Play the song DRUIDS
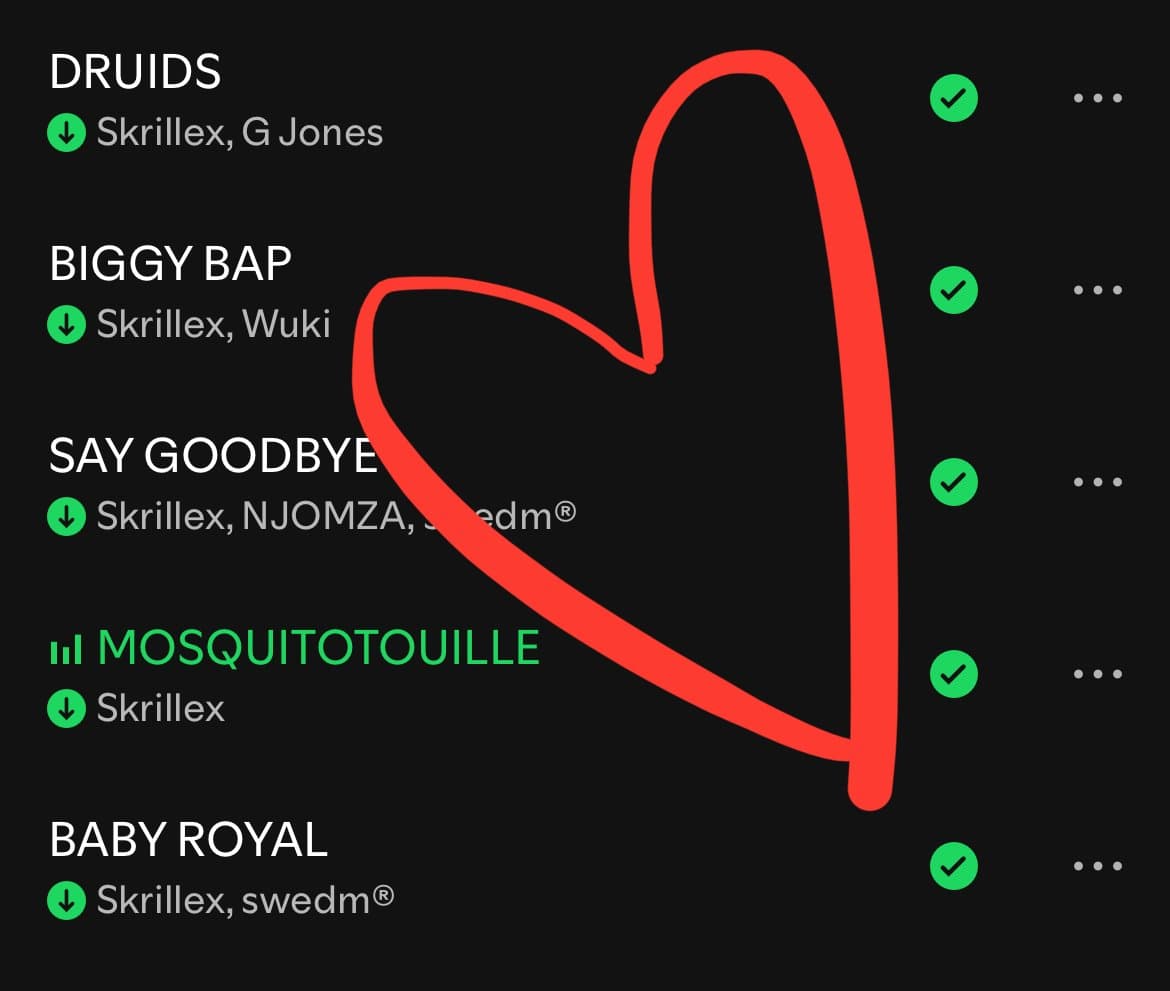 click(135, 72)
